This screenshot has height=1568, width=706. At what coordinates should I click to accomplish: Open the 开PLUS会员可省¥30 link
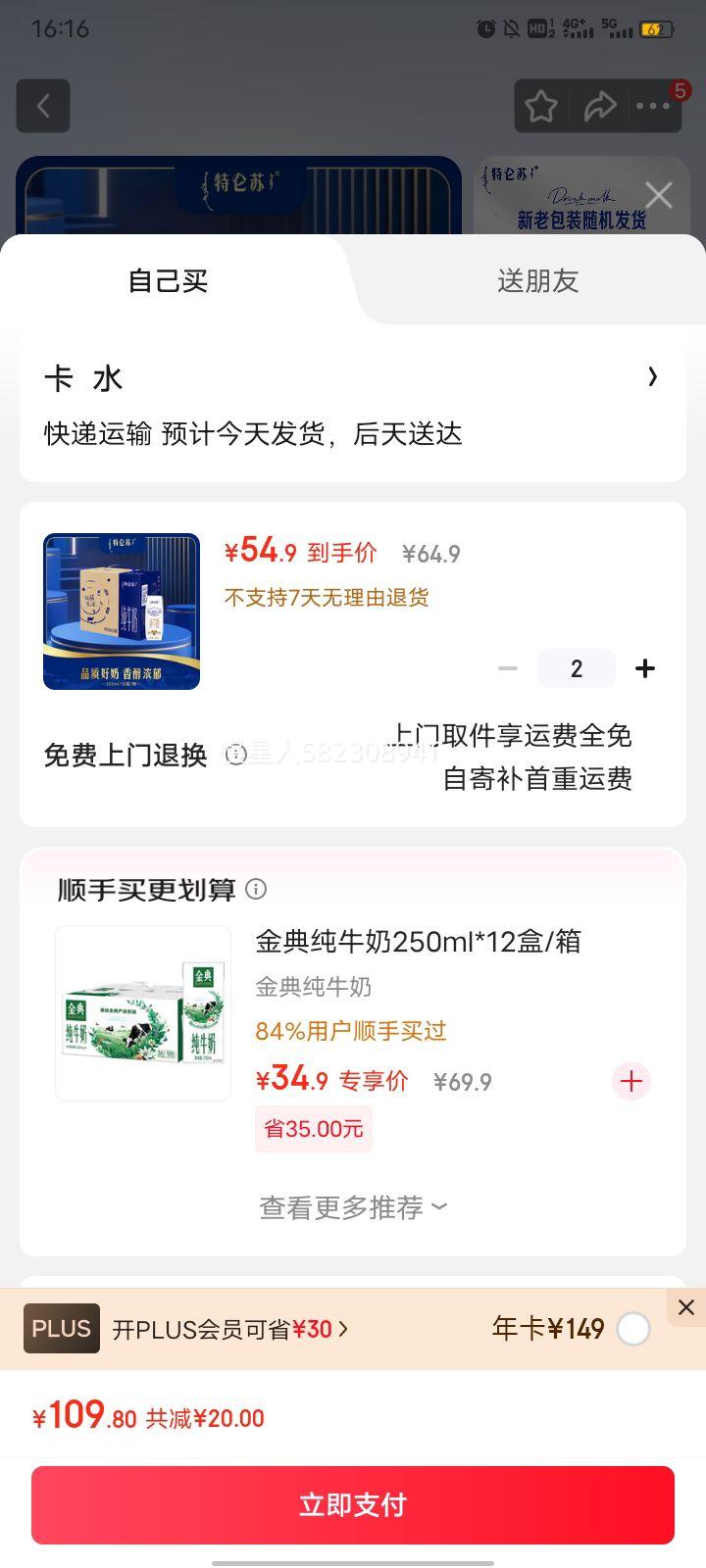pyautogui.click(x=230, y=1330)
